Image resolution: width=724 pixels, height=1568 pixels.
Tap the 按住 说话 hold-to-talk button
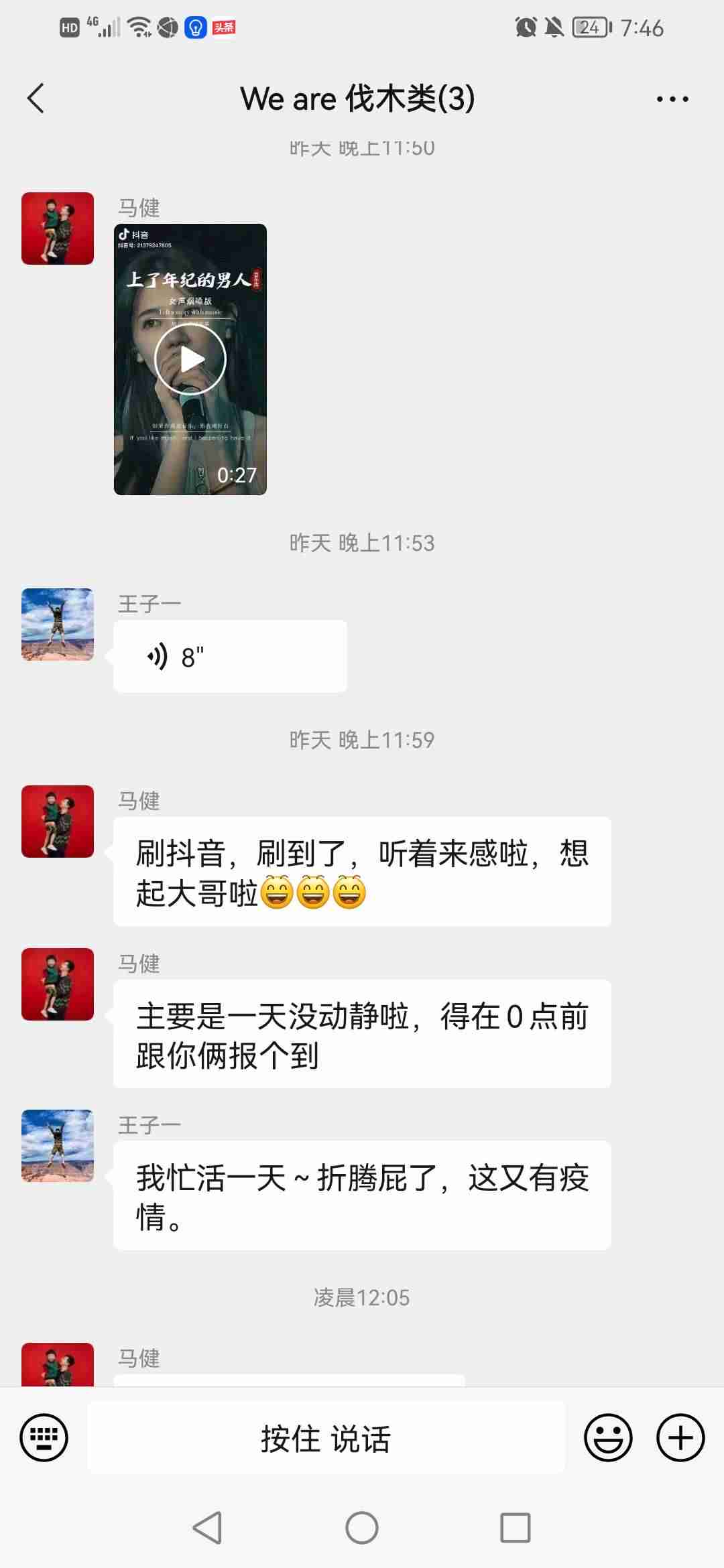point(326,1438)
